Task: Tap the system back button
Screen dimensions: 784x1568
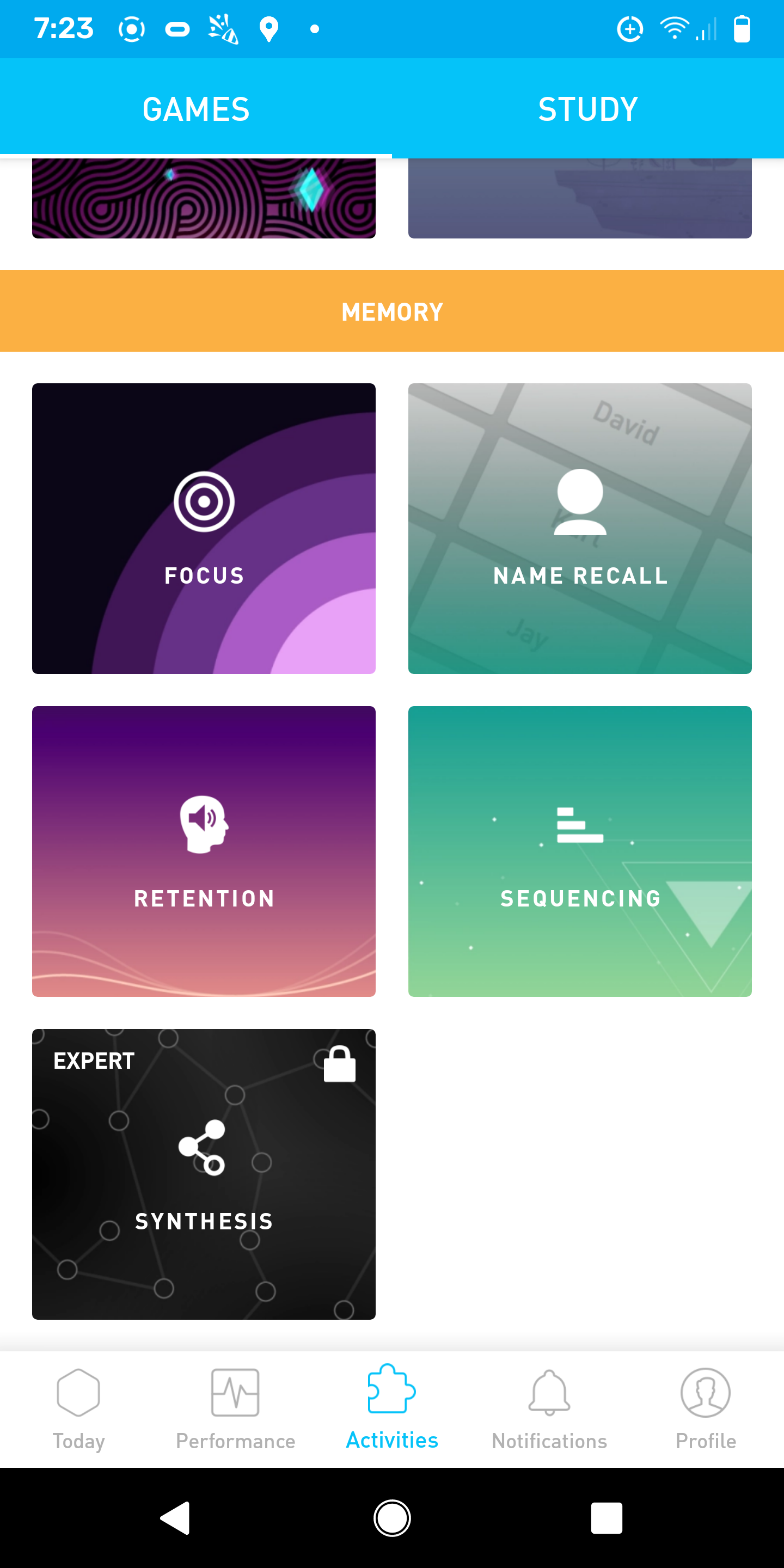Action: 175,1517
